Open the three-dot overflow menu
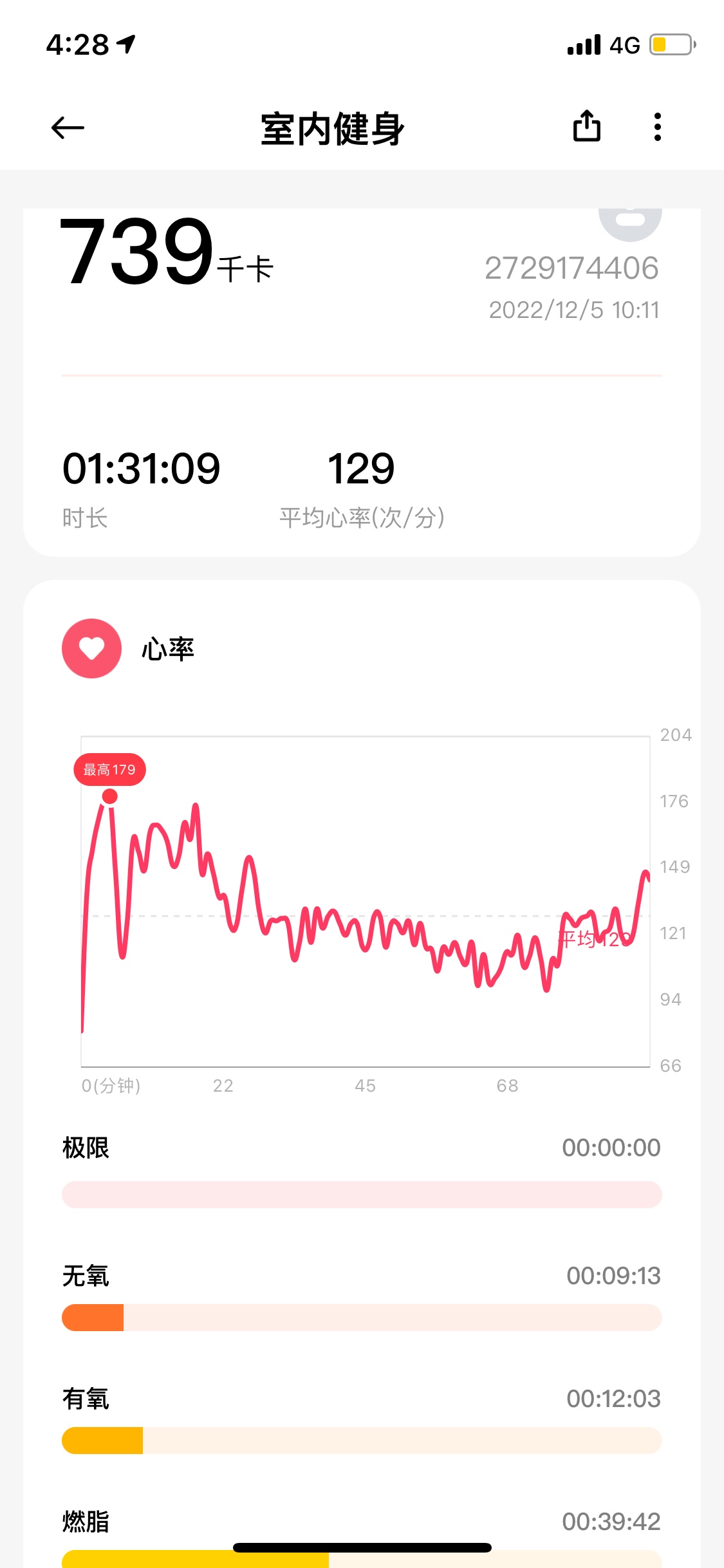The height and width of the screenshot is (1568, 724). [657, 127]
